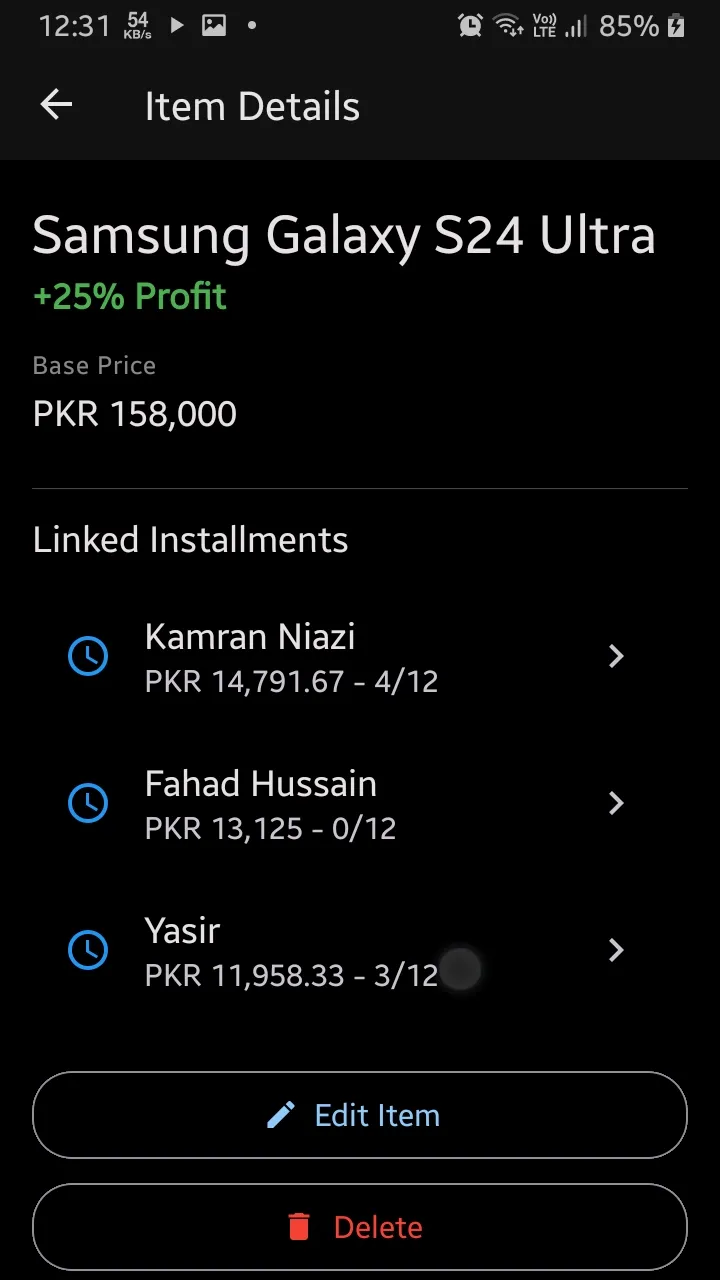
Task: Tap the Base Price value PKR 158,000
Action: [x=134, y=413]
